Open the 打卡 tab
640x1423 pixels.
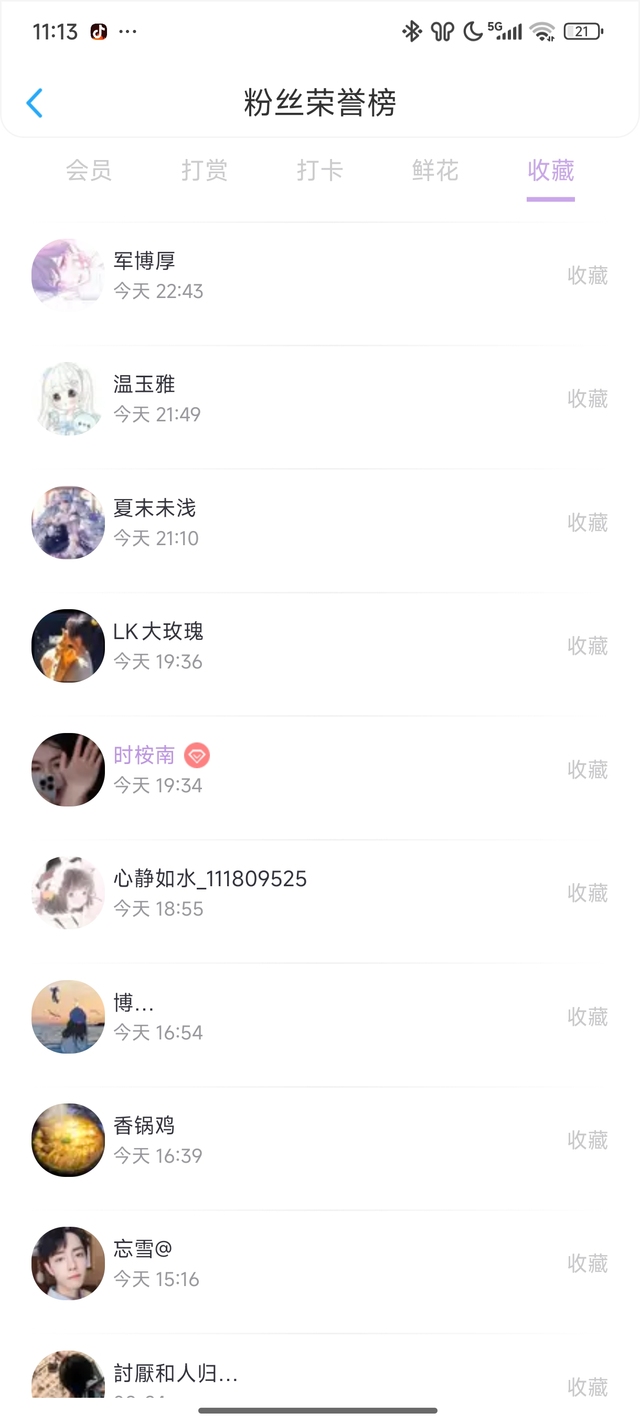click(x=320, y=171)
